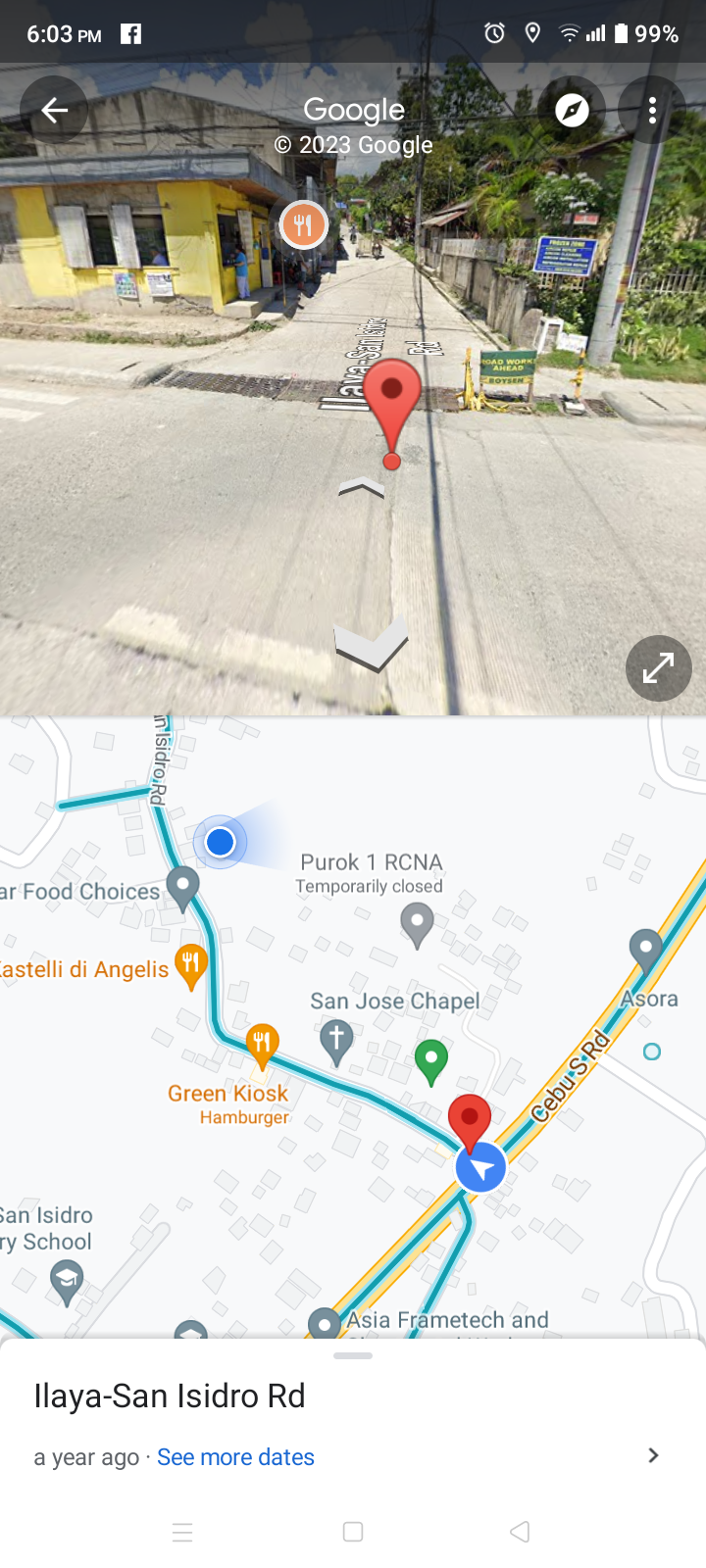This screenshot has width=706, height=1568.
Task: Tap the compass icon in Street View
Action: click(x=572, y=111)
